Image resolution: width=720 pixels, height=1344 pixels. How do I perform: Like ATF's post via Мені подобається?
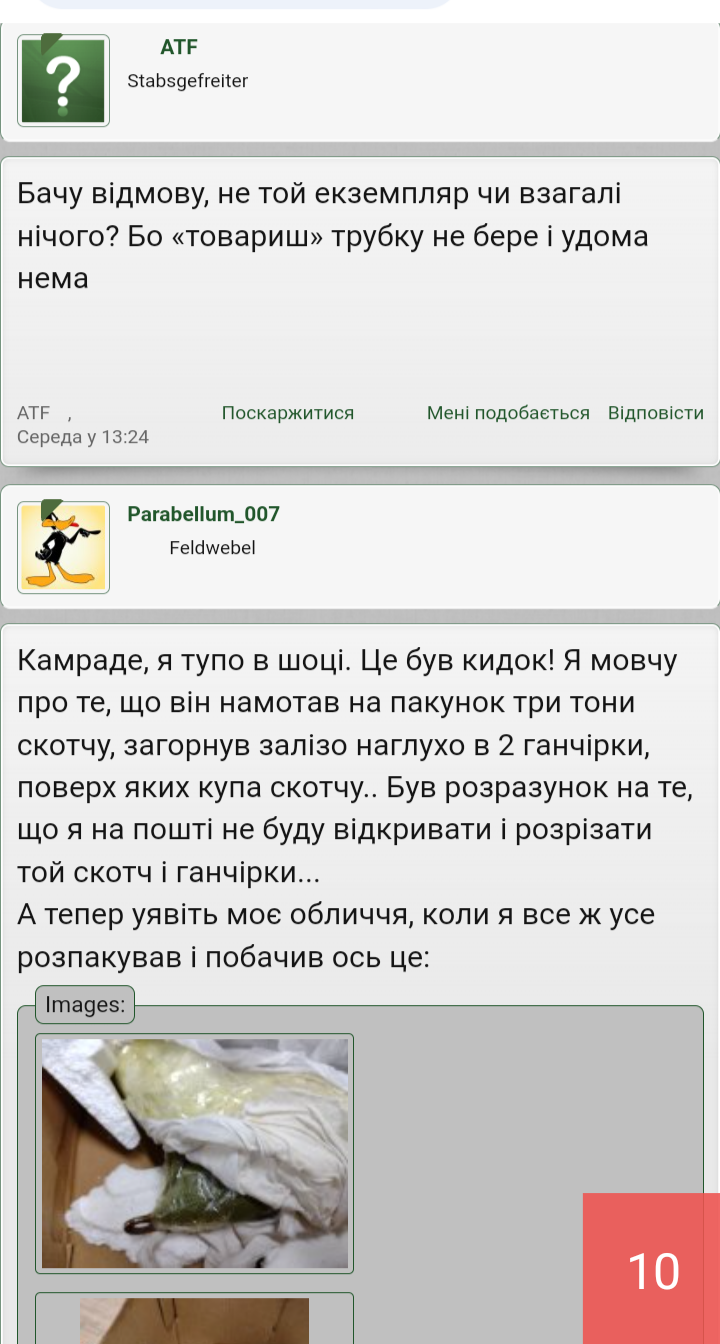[x=508, y=413]
